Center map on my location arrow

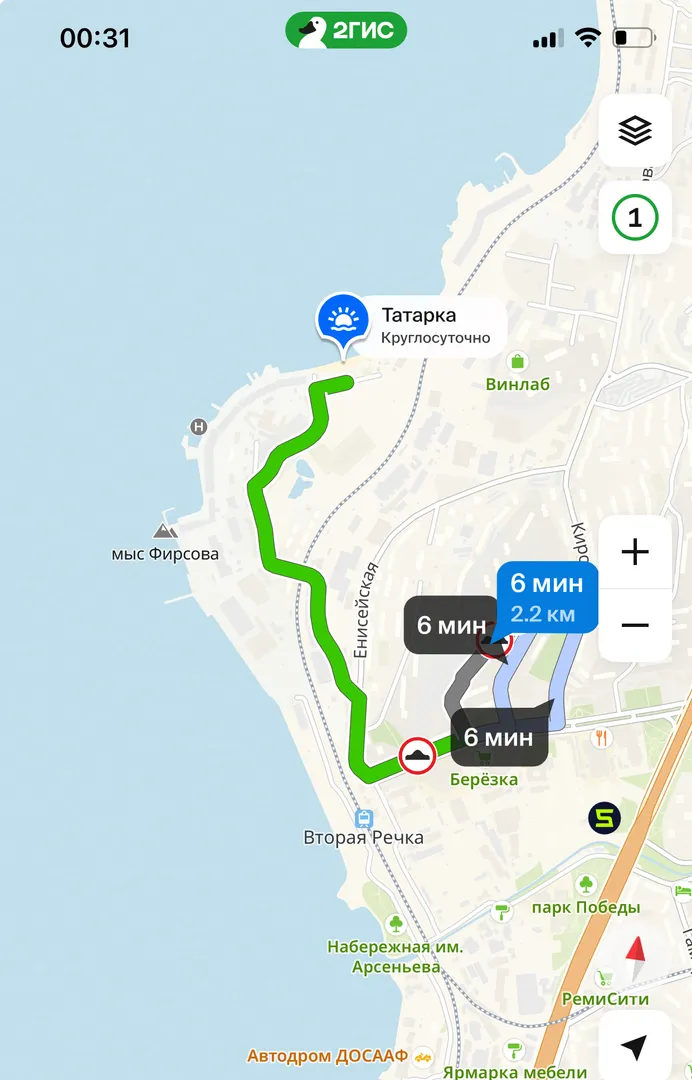(x=634, y=1046)
